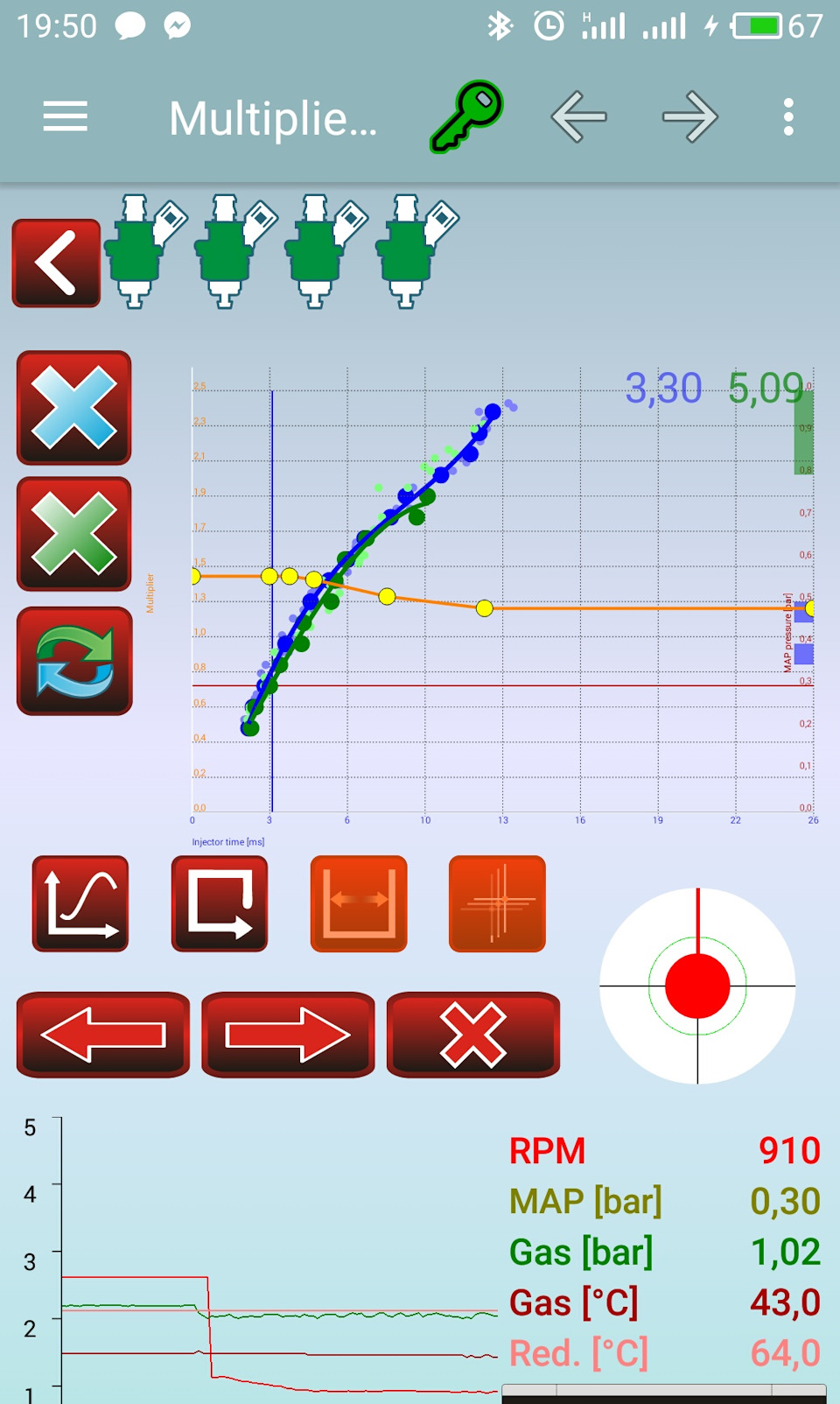840x1404 pixels.
Task: Tap the blue-green refresh arrows button
Action: coord(74,662)
